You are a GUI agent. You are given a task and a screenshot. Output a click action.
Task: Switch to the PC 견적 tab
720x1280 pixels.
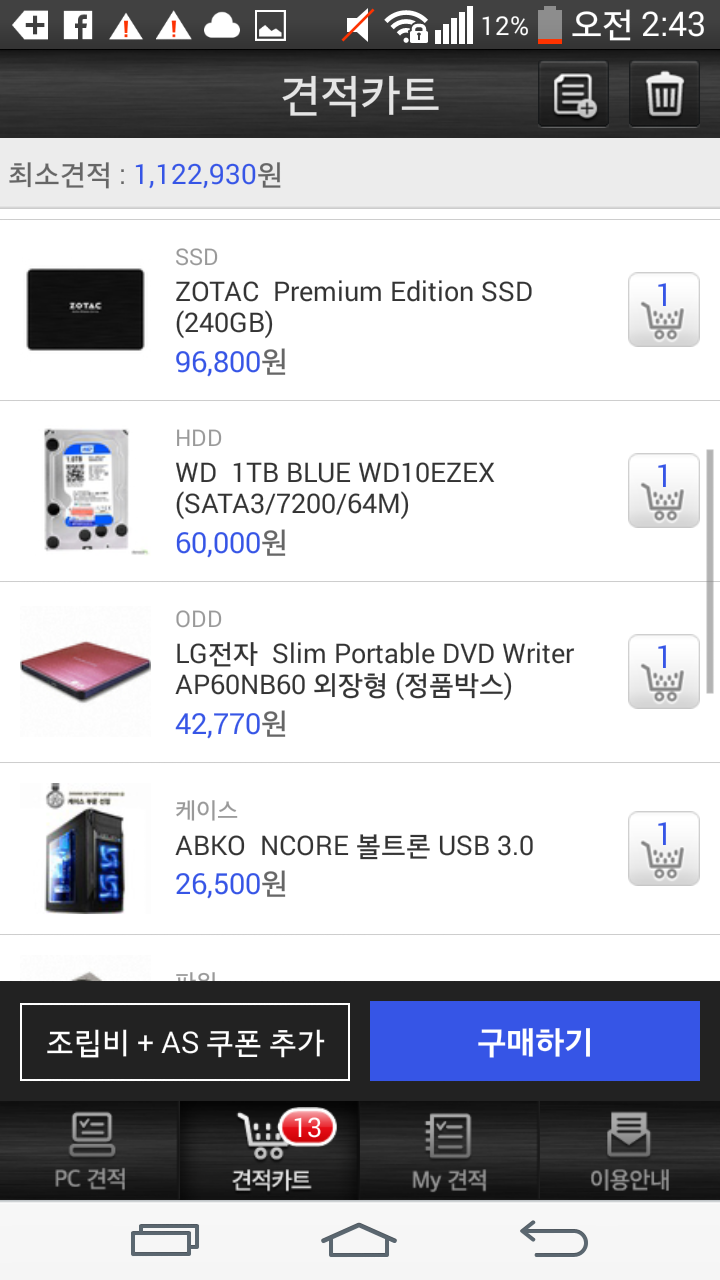click(90, 1152)
